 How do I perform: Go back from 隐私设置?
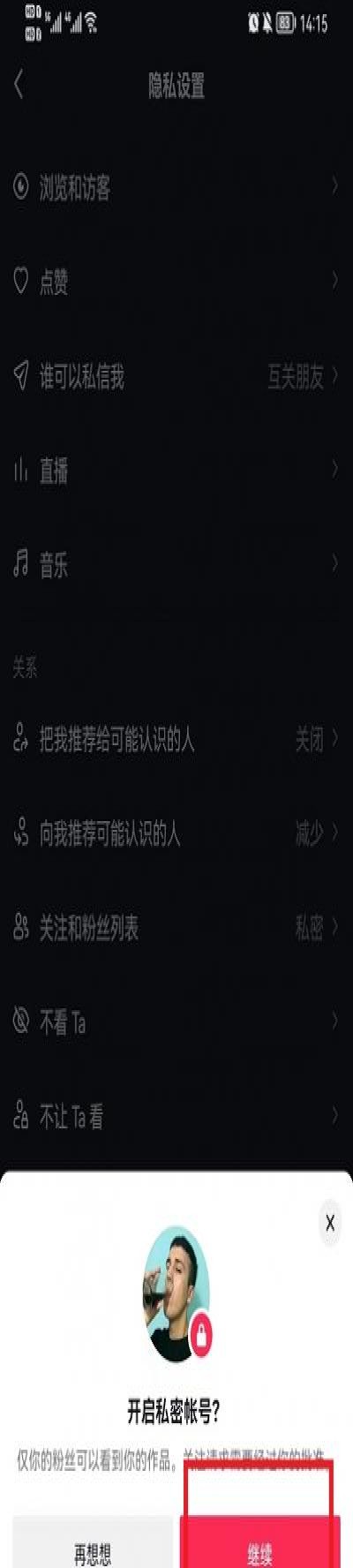19,86
